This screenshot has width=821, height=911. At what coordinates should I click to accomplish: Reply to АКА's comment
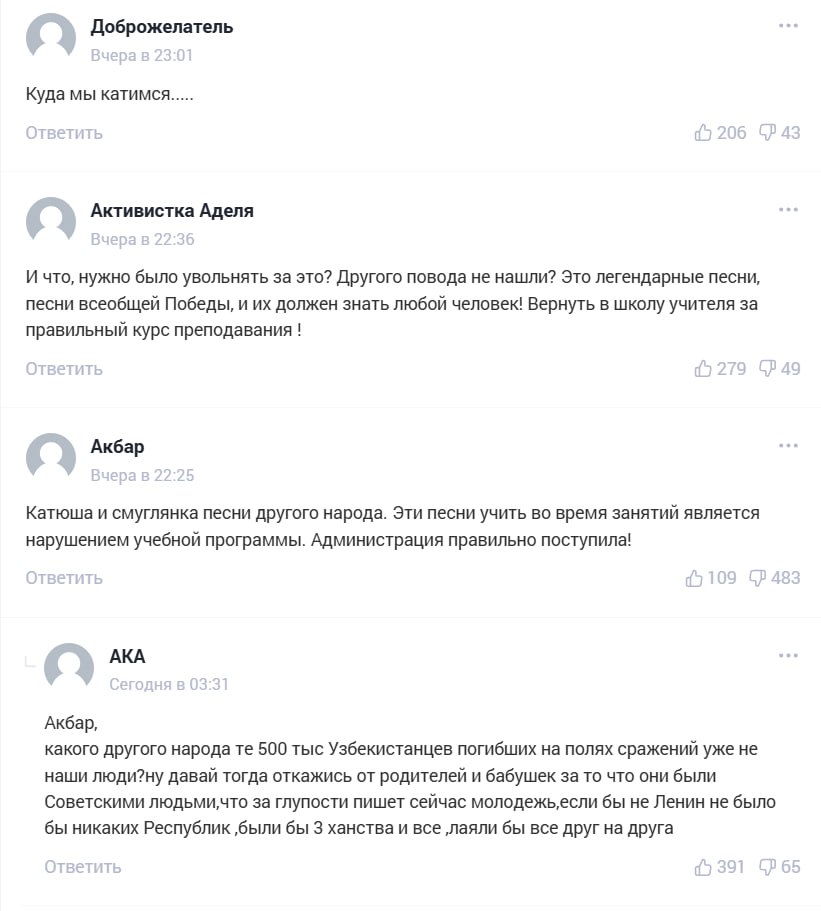coord(83,867)
